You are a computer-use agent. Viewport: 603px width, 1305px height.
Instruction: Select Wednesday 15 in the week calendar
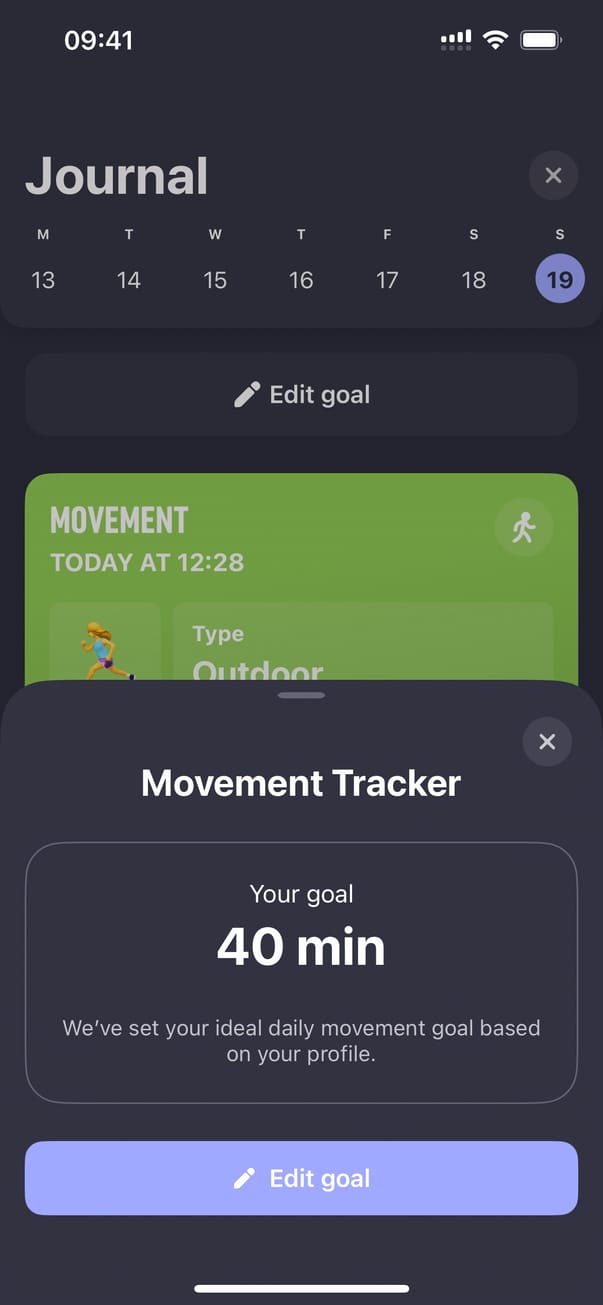(x=215, y=280)
